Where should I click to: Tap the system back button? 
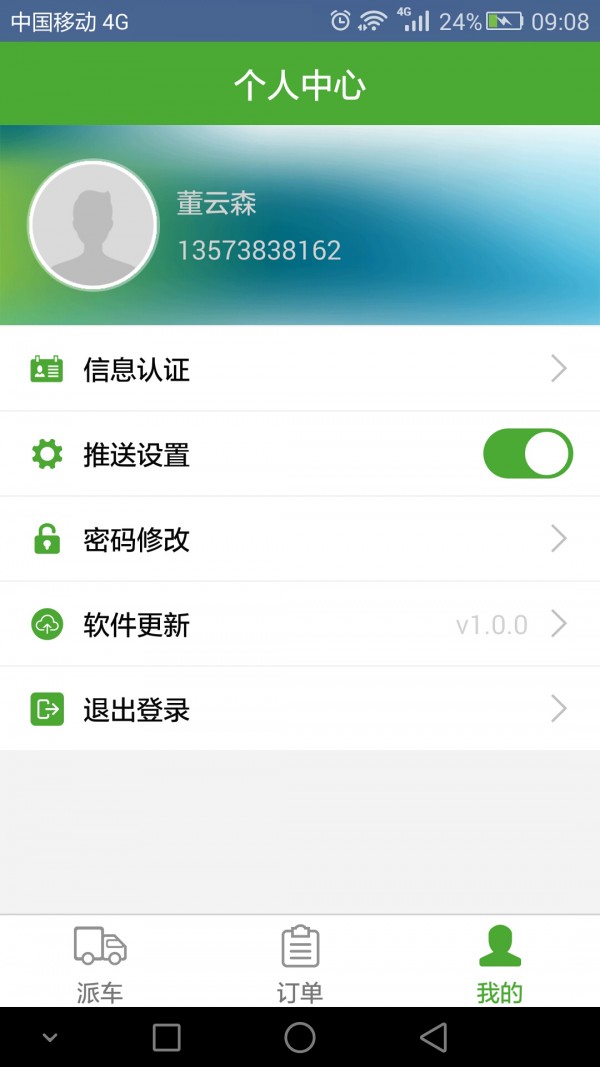[x=433, y=1037]
